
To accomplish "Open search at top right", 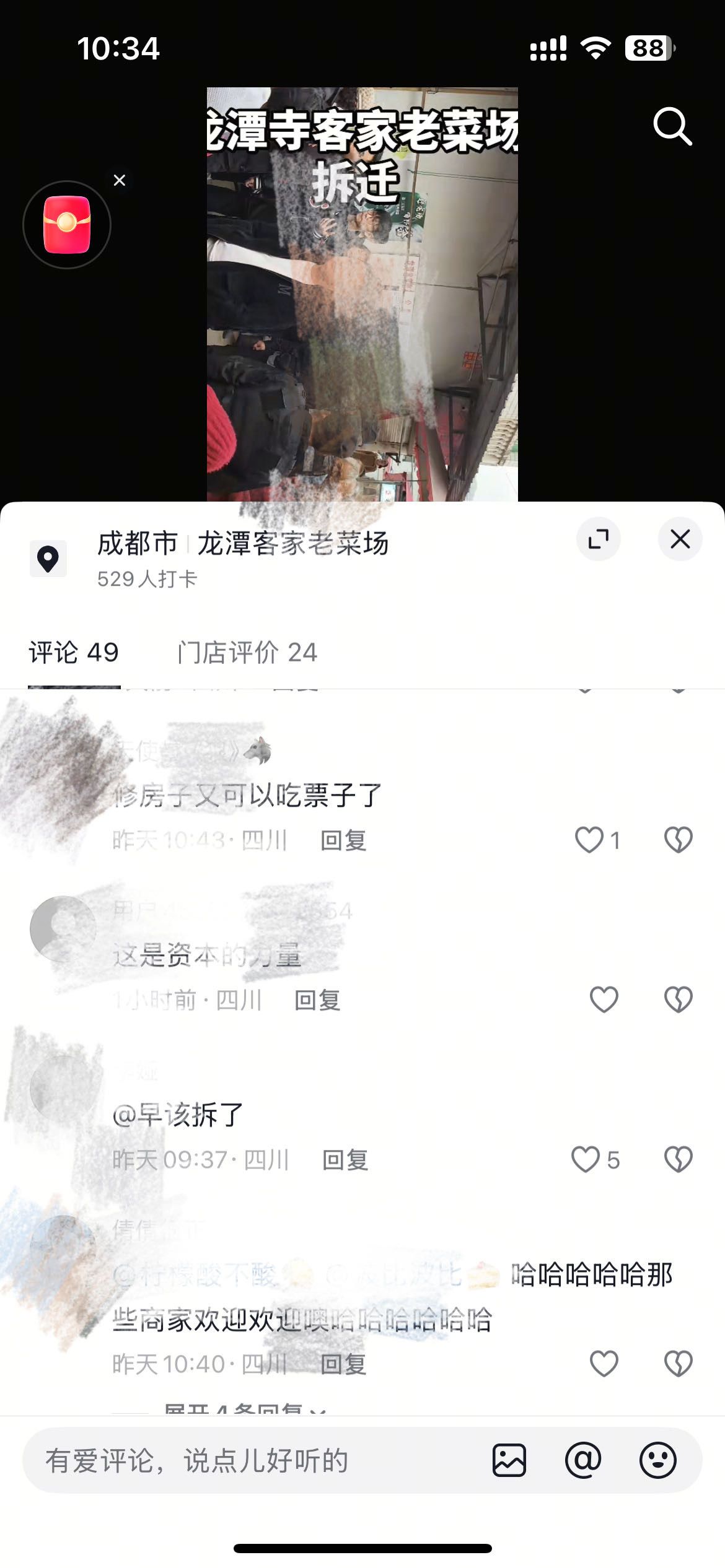I will click(672, 126).
